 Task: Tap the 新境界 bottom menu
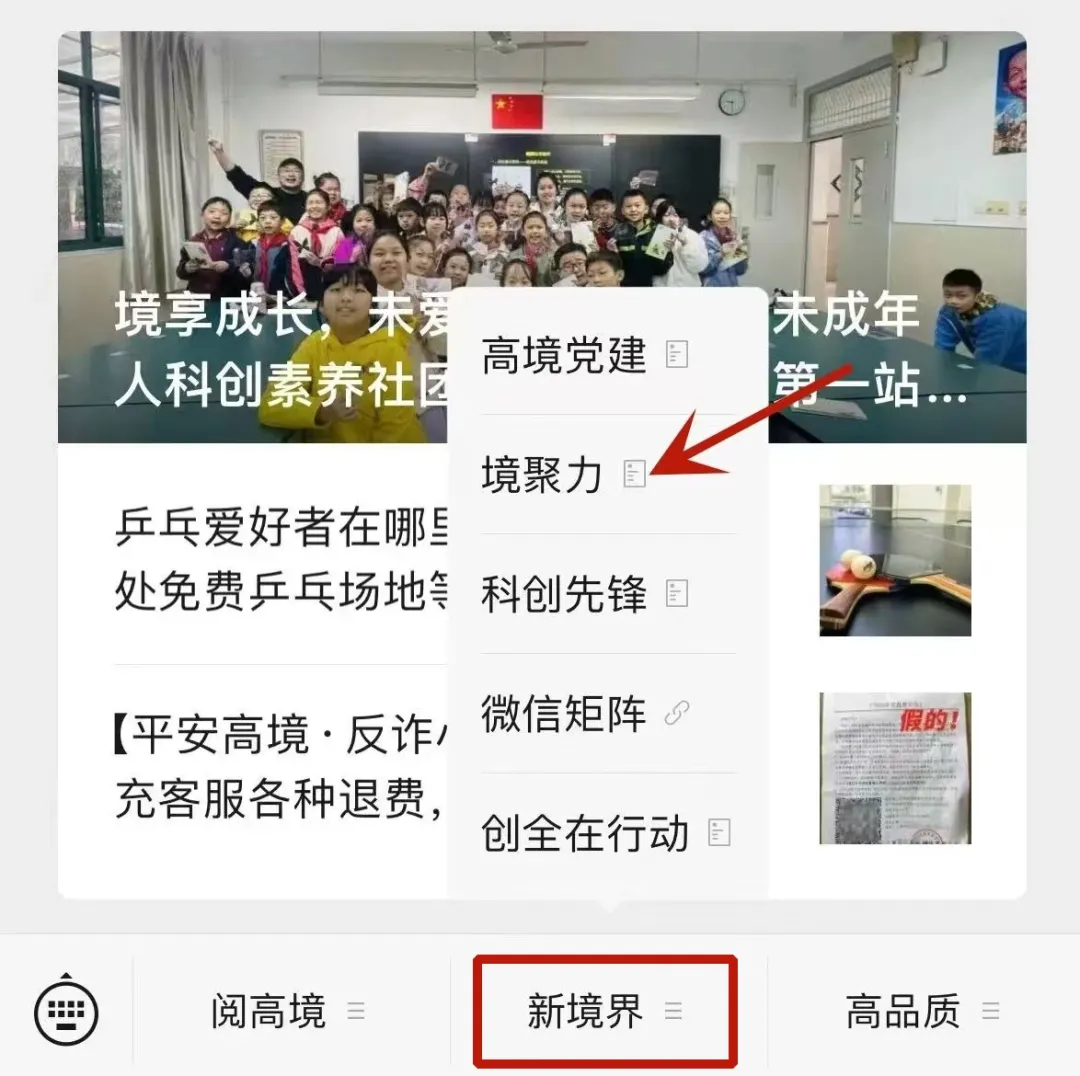(x=604, y=1011)
